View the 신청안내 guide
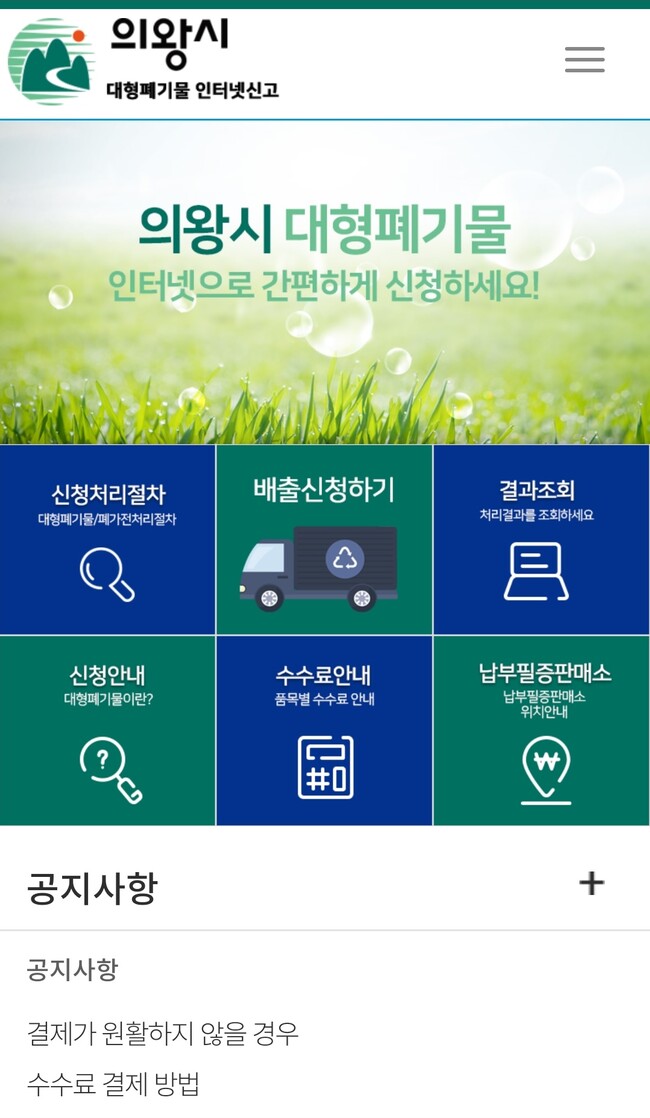 point(108,731)
